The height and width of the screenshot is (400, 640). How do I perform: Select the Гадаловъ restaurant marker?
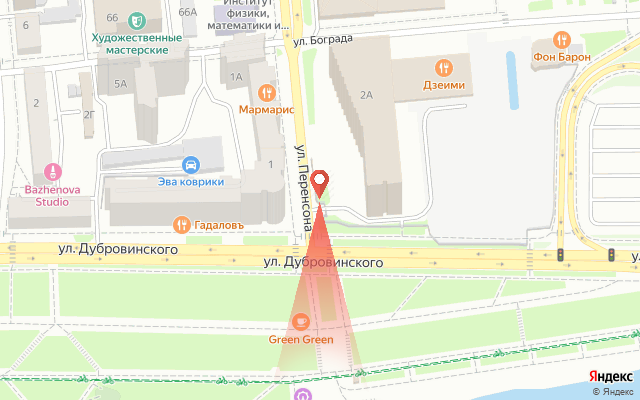(181, 224)
